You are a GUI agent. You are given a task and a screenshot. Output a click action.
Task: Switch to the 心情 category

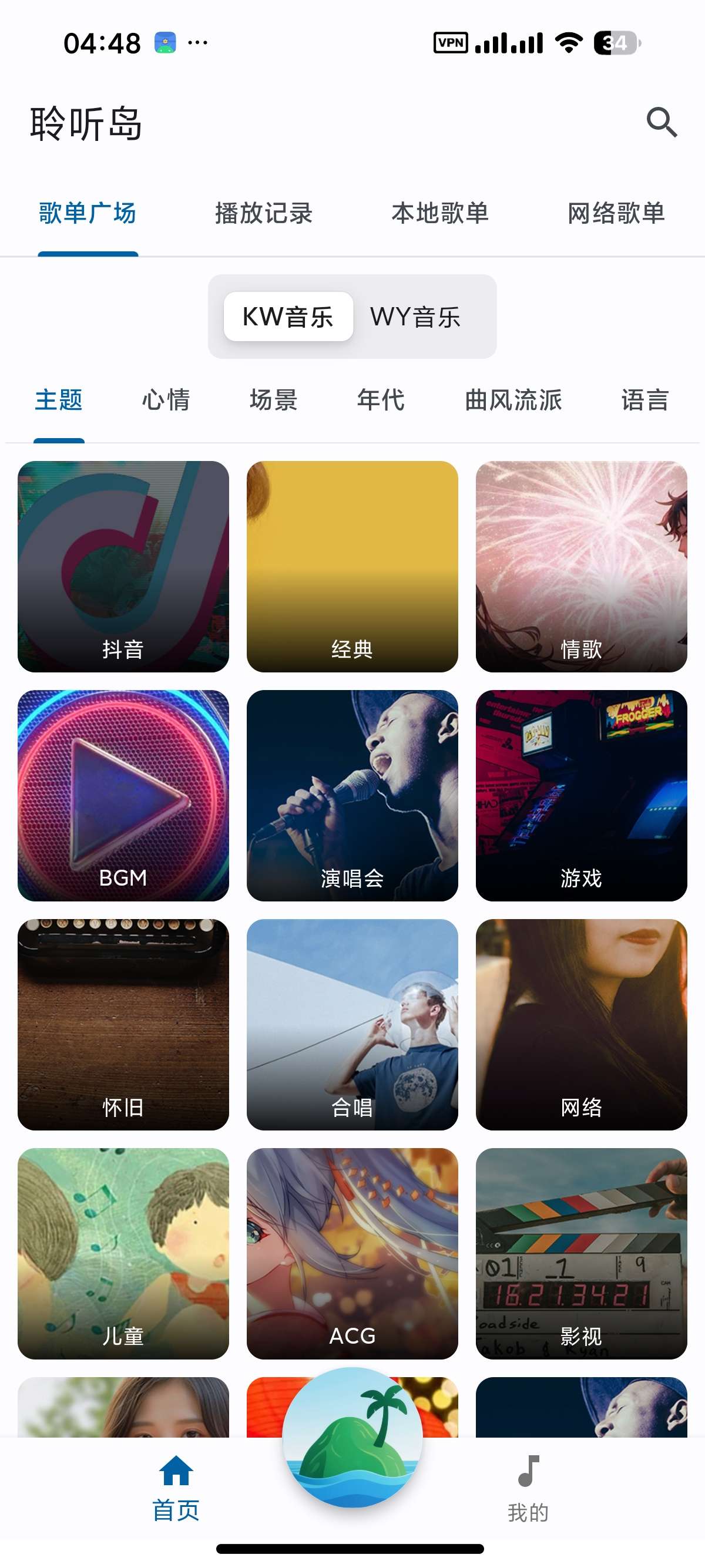[166, 401]
